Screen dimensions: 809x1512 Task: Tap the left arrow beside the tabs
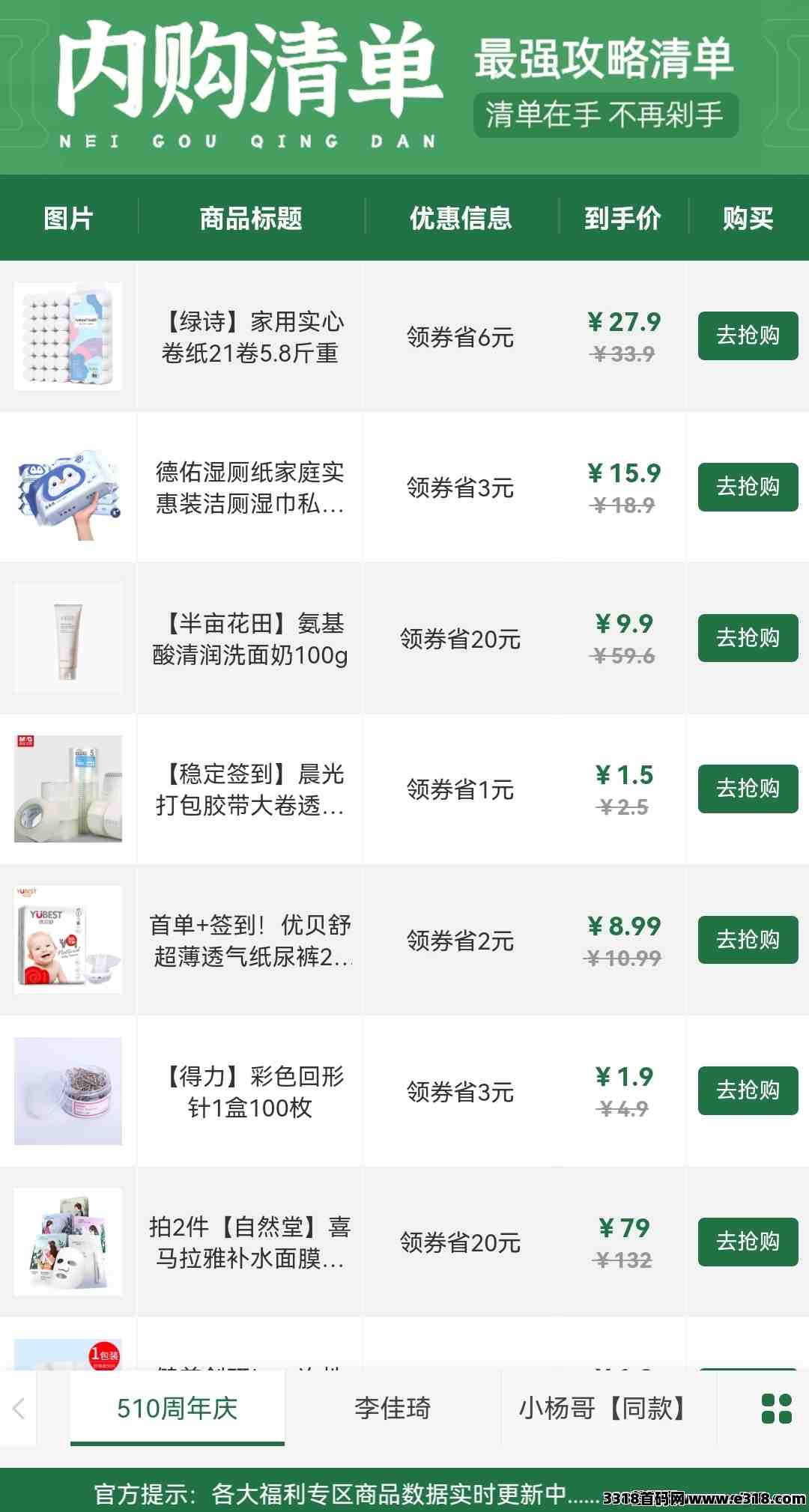[19, 1408]
